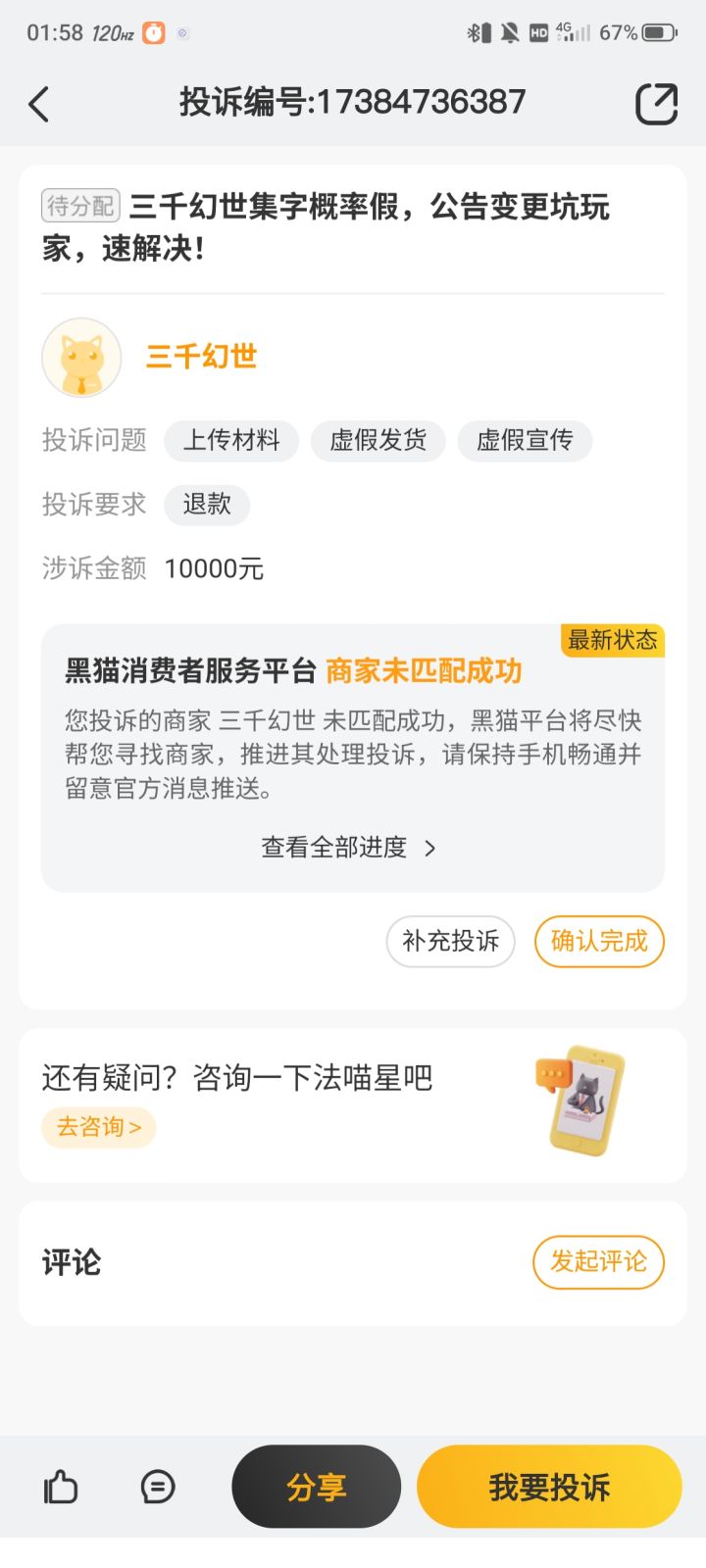The width and height of the screenshot is (706, 1568).
Task: Tap the thumbs-up like icon
Action: 61,1486
